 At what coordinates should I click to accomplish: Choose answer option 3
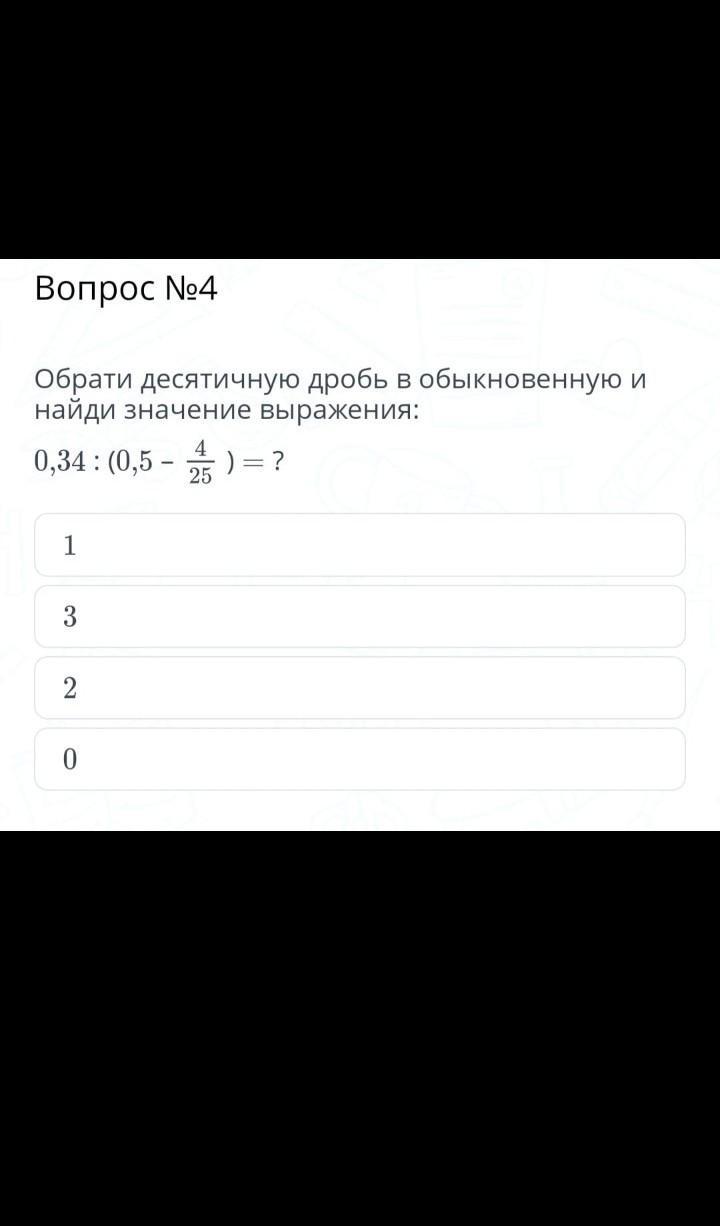pyautogui.click(x=360, y=617)
